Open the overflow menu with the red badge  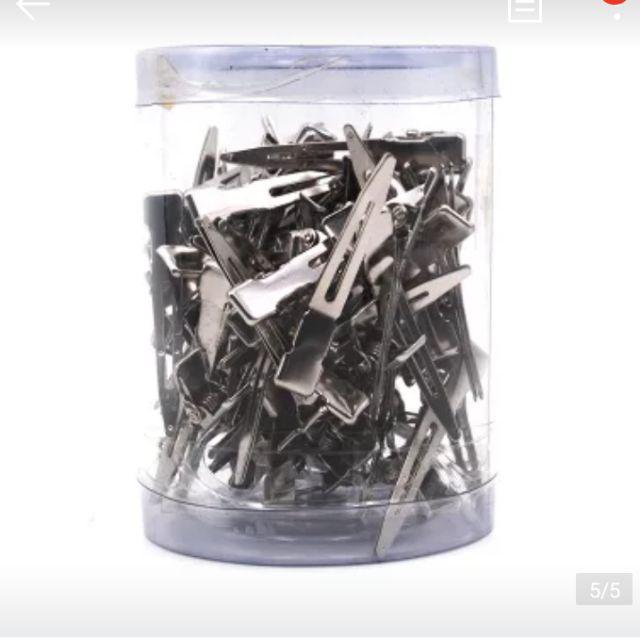point(616,8)
